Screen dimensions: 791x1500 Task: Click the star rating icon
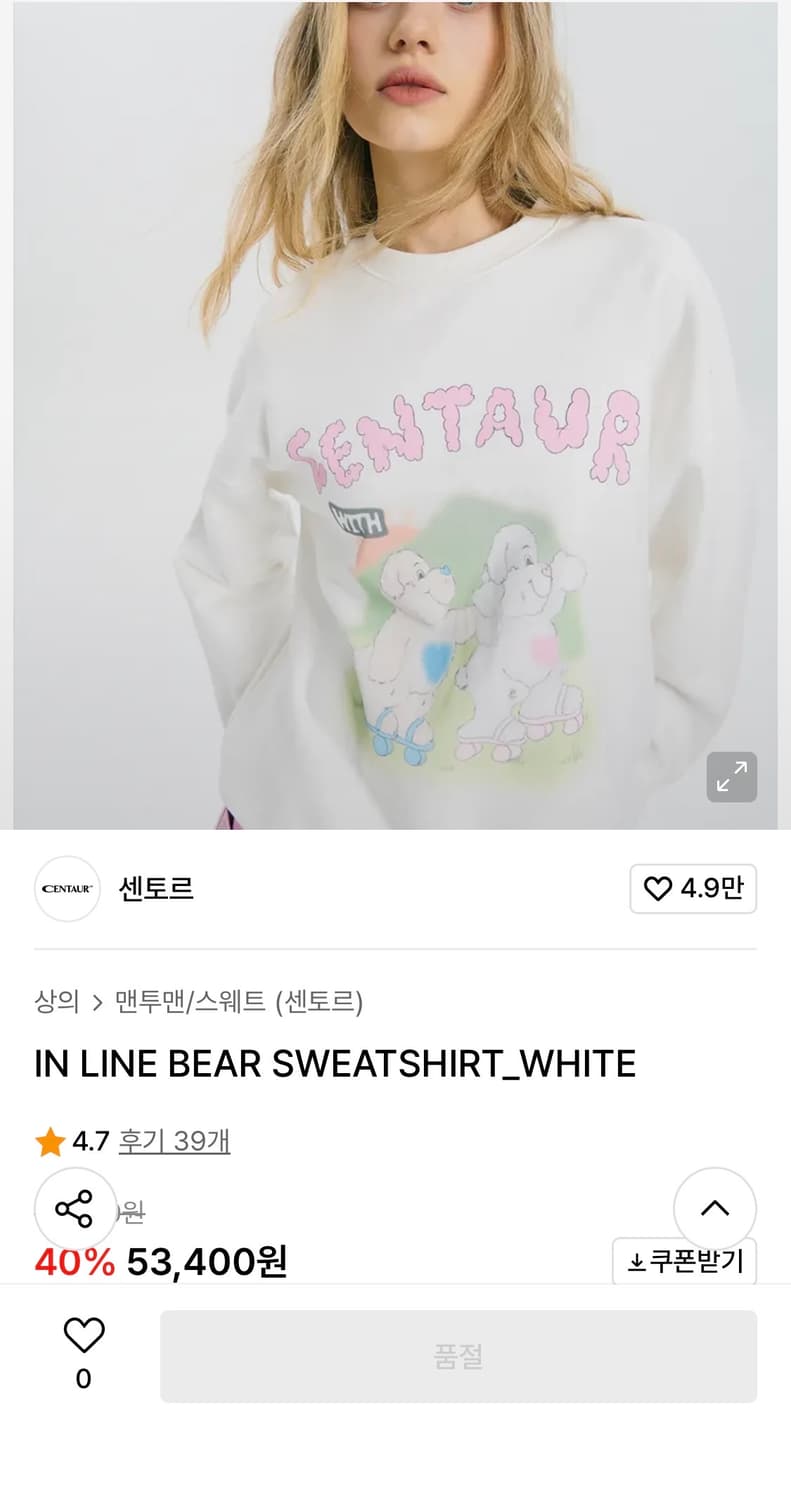49,1141
